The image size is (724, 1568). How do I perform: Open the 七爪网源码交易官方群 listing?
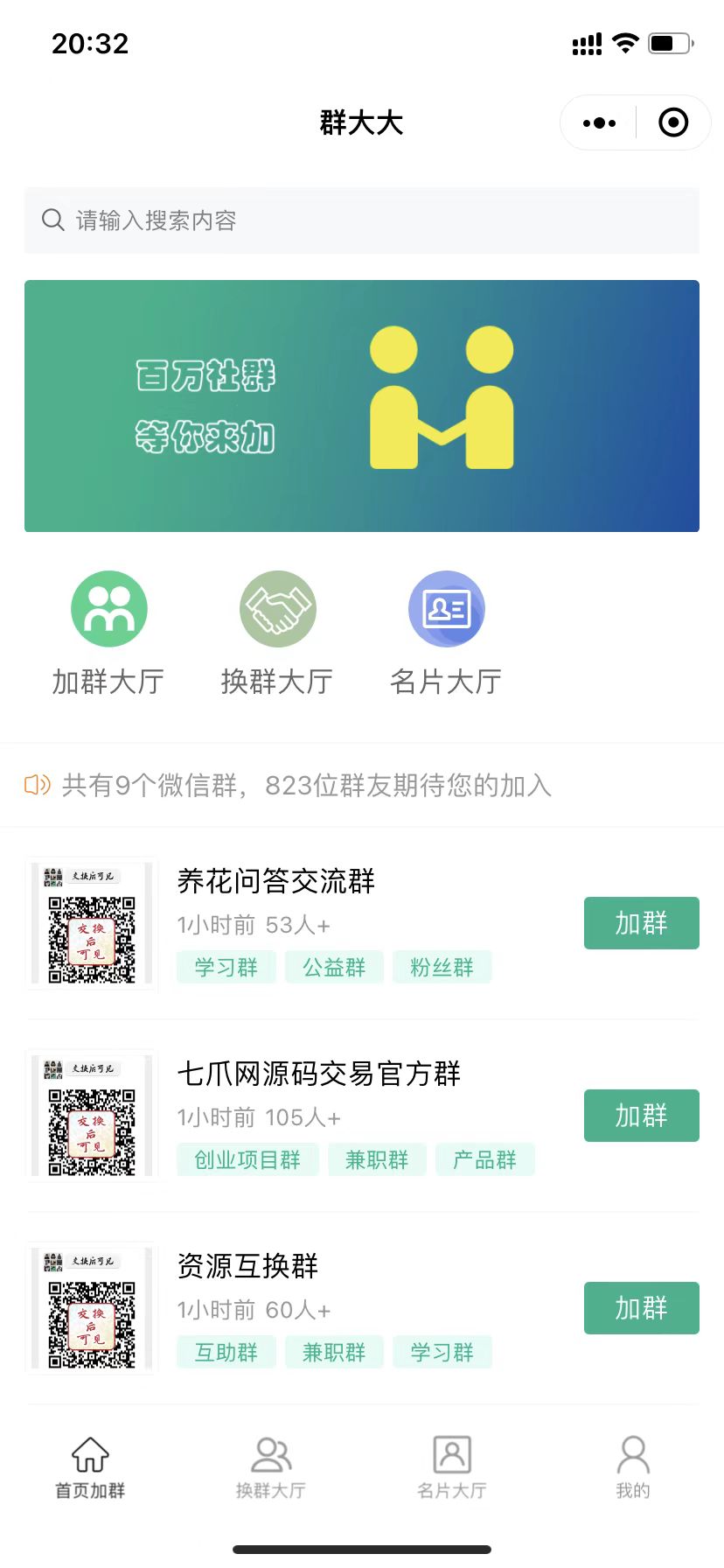coord(318,1074)
